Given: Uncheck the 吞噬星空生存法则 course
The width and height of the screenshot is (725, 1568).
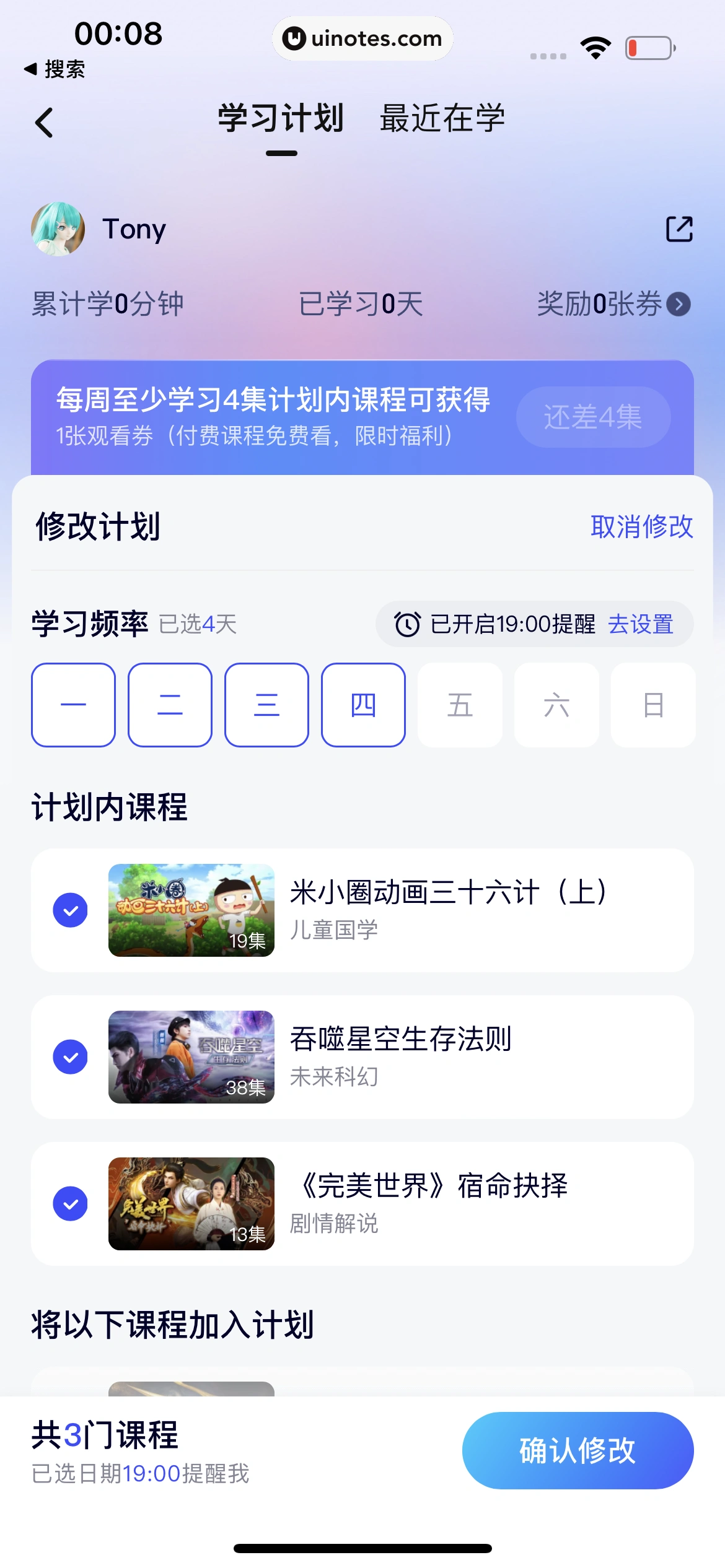Looking at the screenshot, I should tap(71, 1056).
